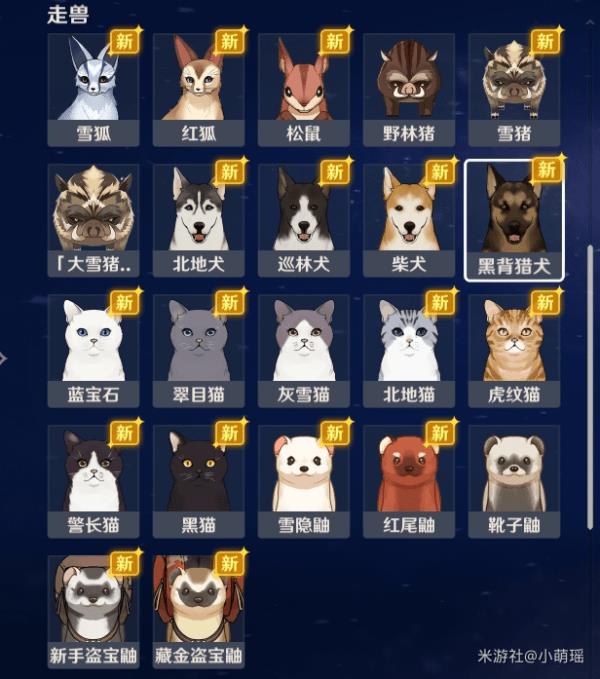Viewport: 600px width, 679px height.
Task: Open the 虎纹猫 entry
Action: click(514, 351)
